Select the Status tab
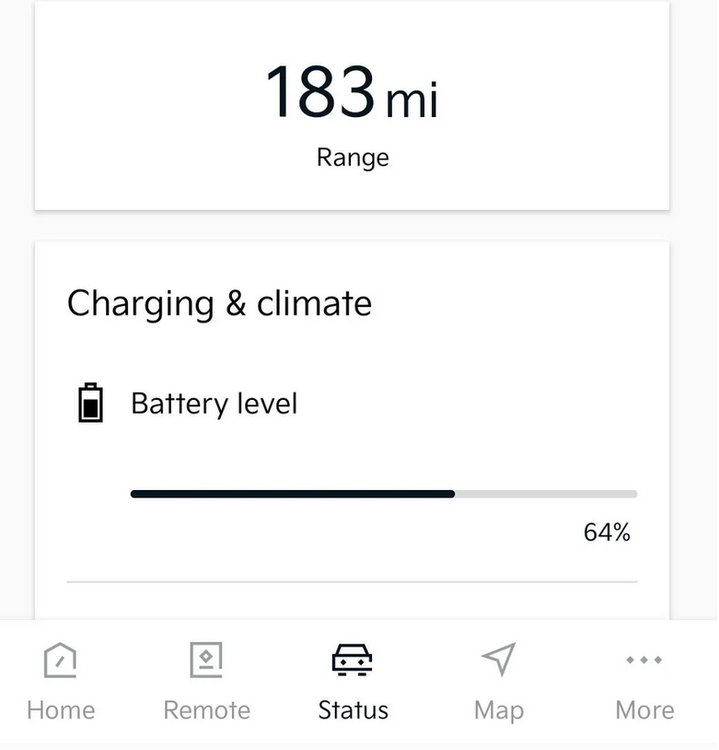 click(x=352, y=682)
